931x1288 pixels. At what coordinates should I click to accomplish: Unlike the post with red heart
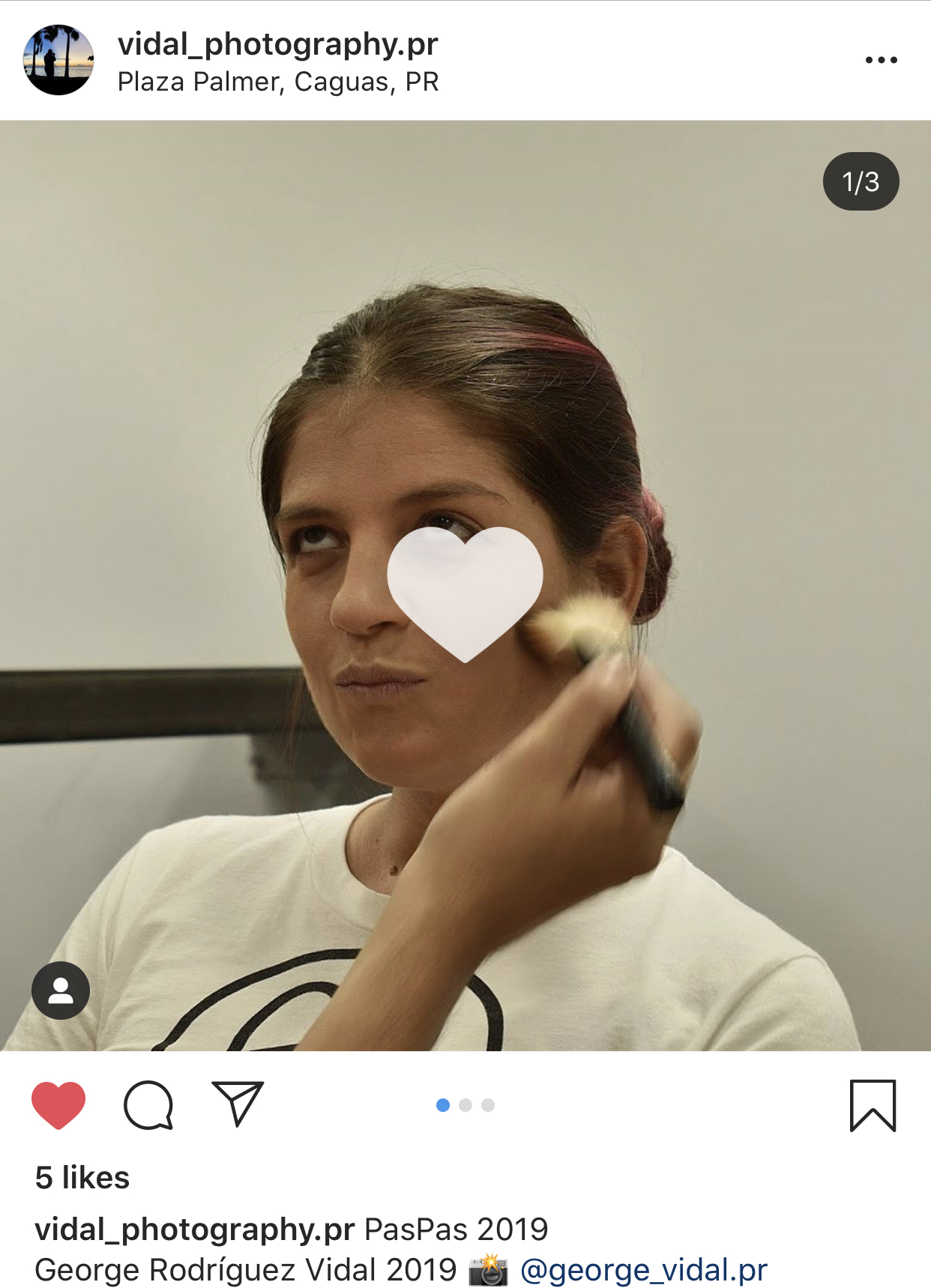click(58, 1104)
